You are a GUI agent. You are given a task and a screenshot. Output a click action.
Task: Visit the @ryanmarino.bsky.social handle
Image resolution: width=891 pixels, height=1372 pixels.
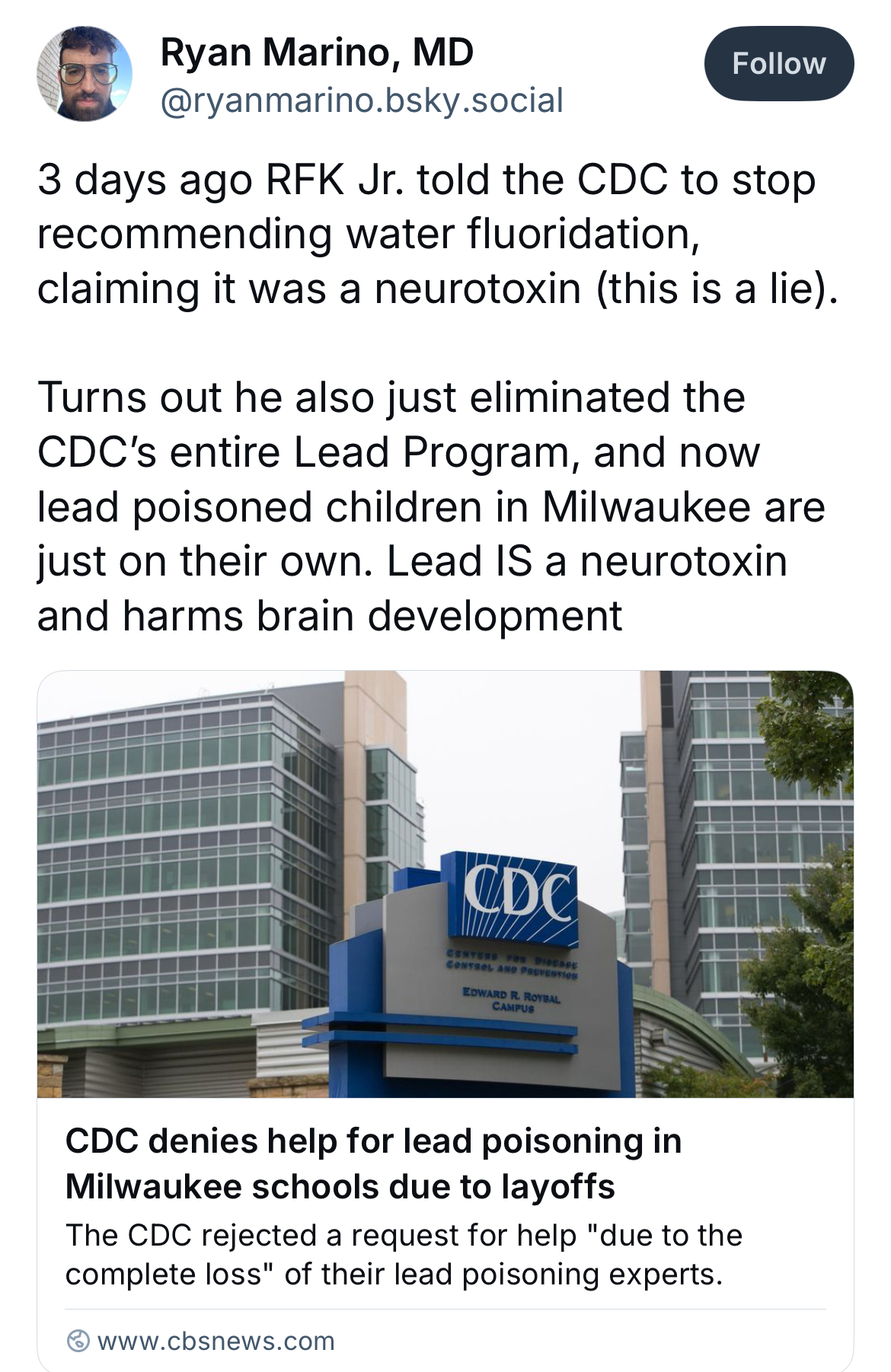pos(362,101)
